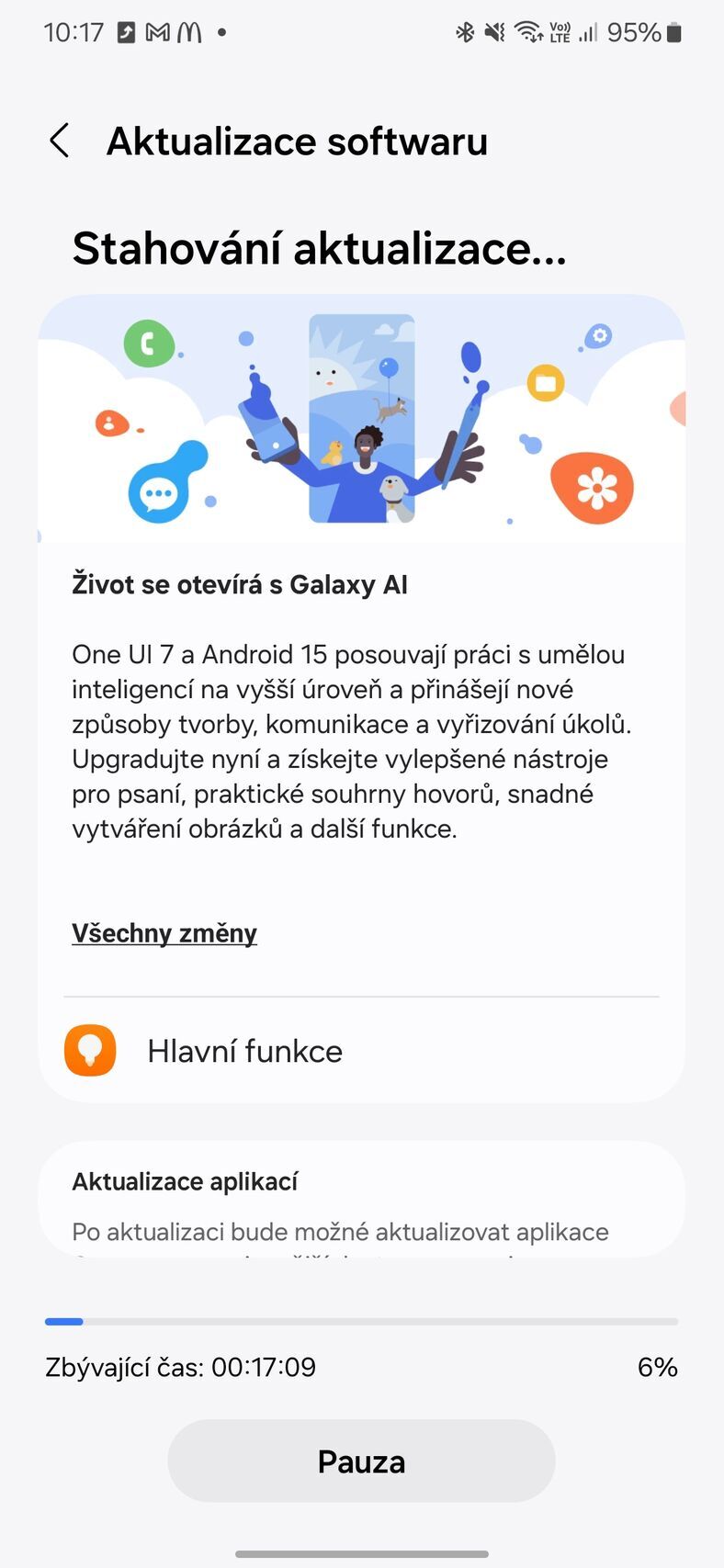Tap the cellular signal strength icon
Image resolution: width=724 pixels, height=1568 pixels.
pyautogui.click(x=591, y=30)
